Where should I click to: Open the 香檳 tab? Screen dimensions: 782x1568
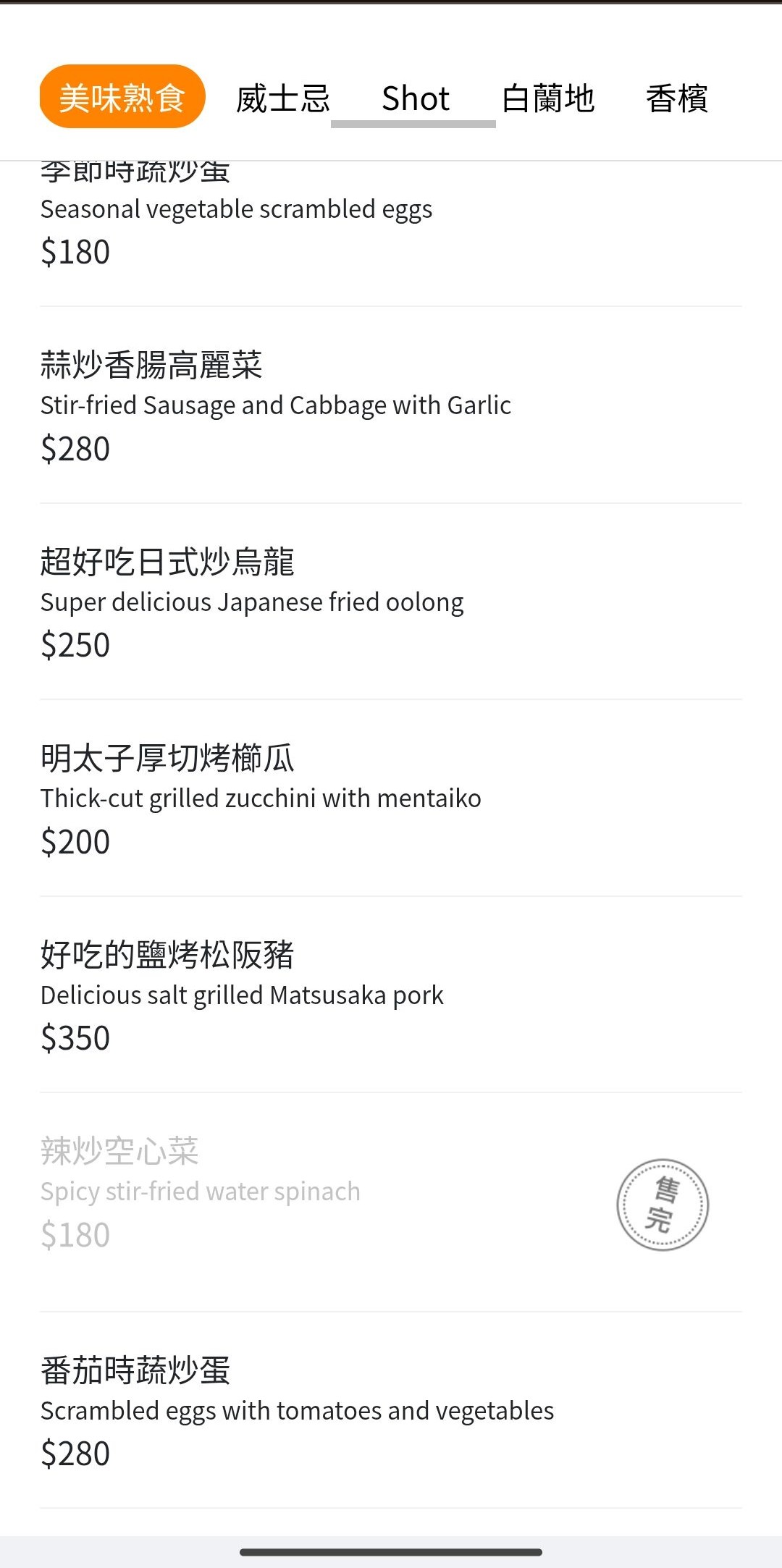click(678, 98)
